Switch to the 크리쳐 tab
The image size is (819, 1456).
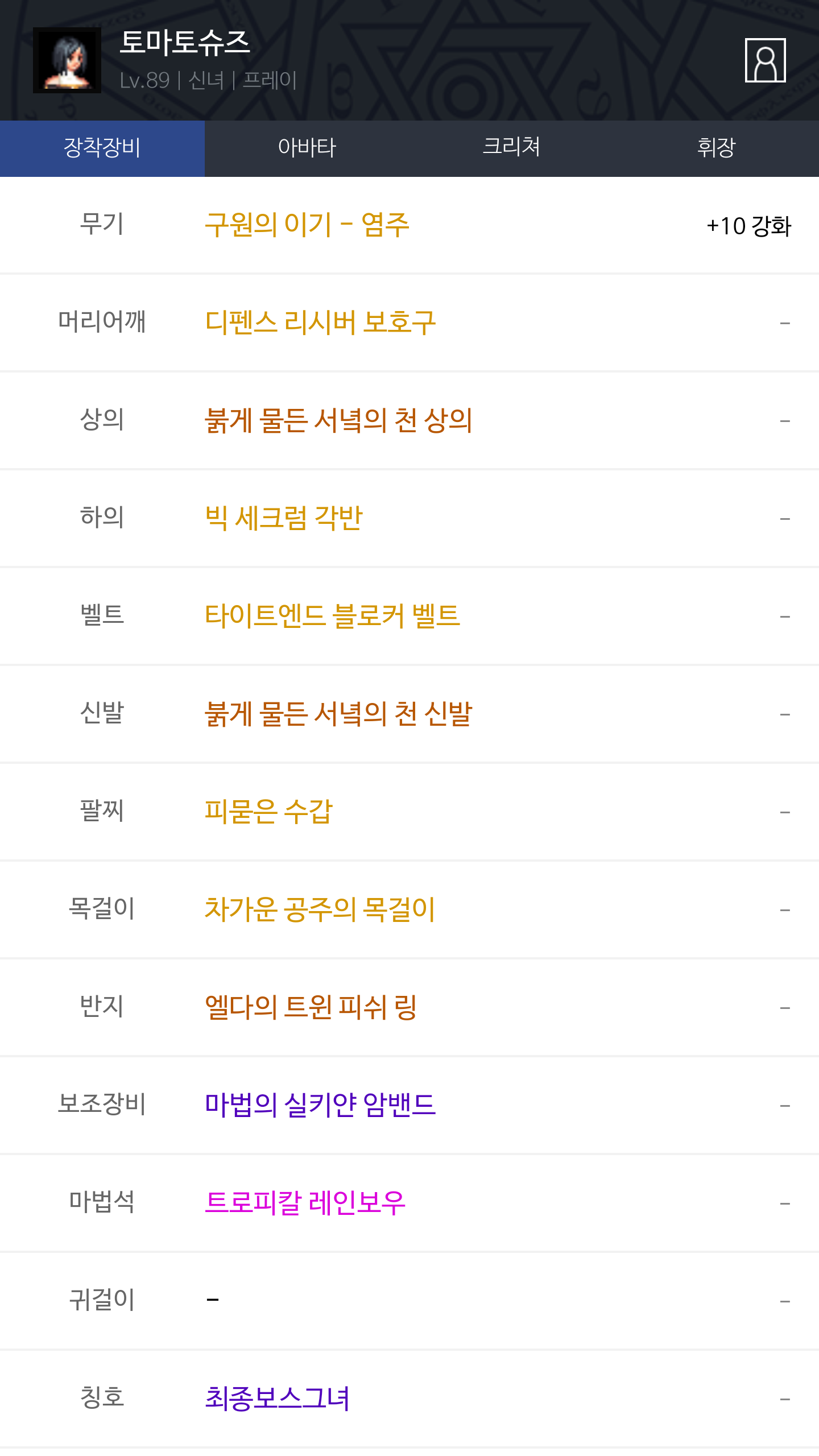pos(512,148)
